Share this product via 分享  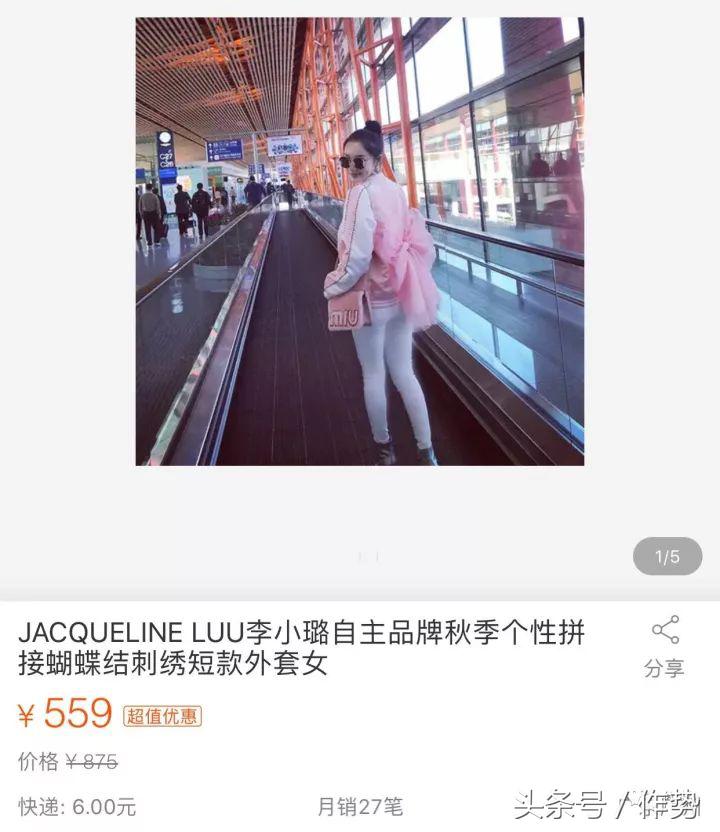pyautogui.click(x=665, y=645)
